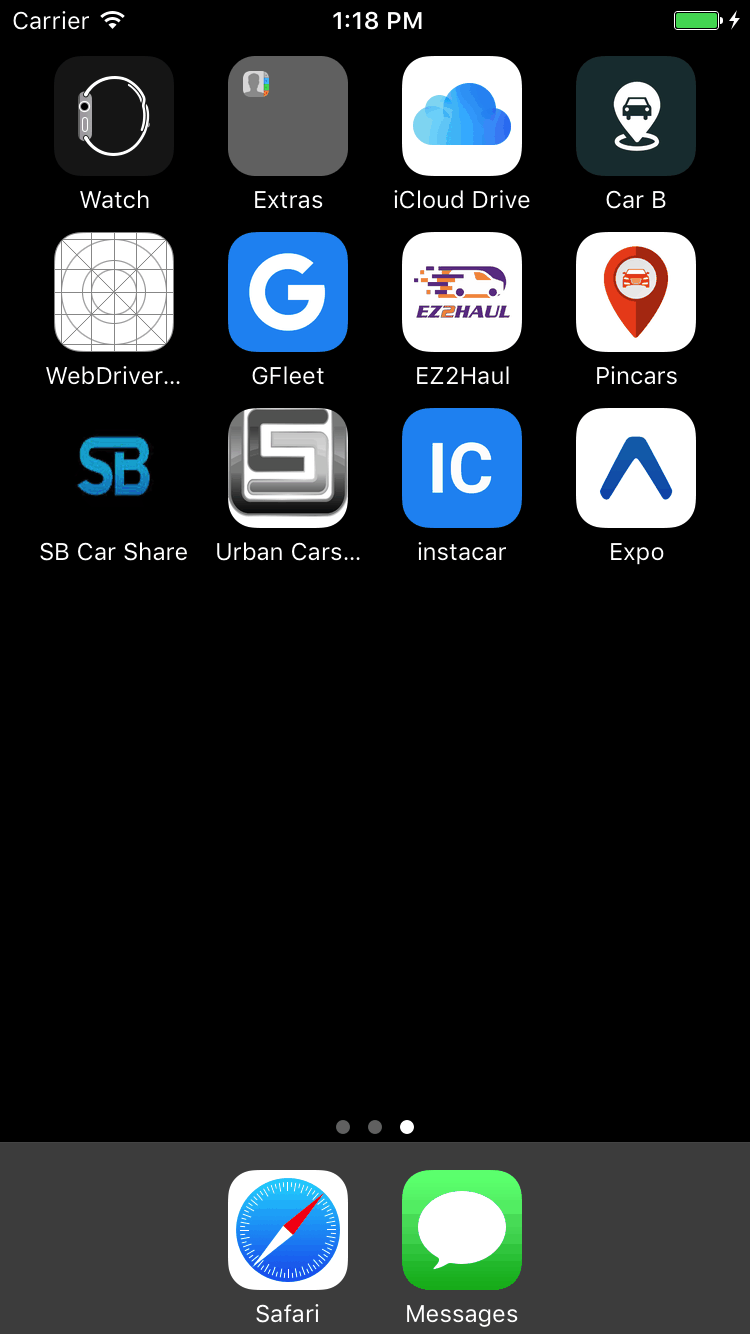Open the Expo app
Screen dimensions: 750x1334
[x=636, y=468]
